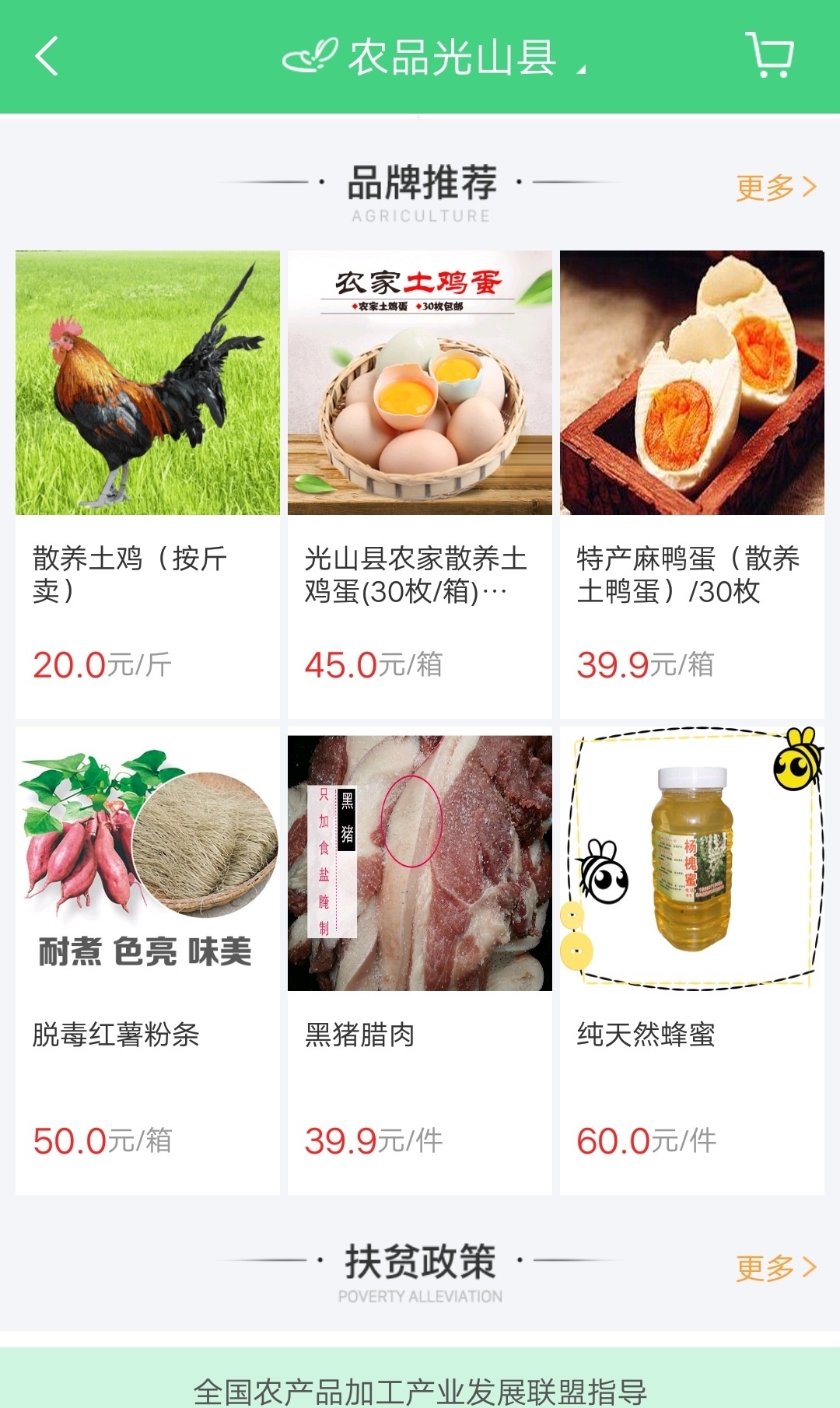The image size is (840, 1408).
Task: Select the 特产麻鸭蛋 product card
Action: click(692, 484)
